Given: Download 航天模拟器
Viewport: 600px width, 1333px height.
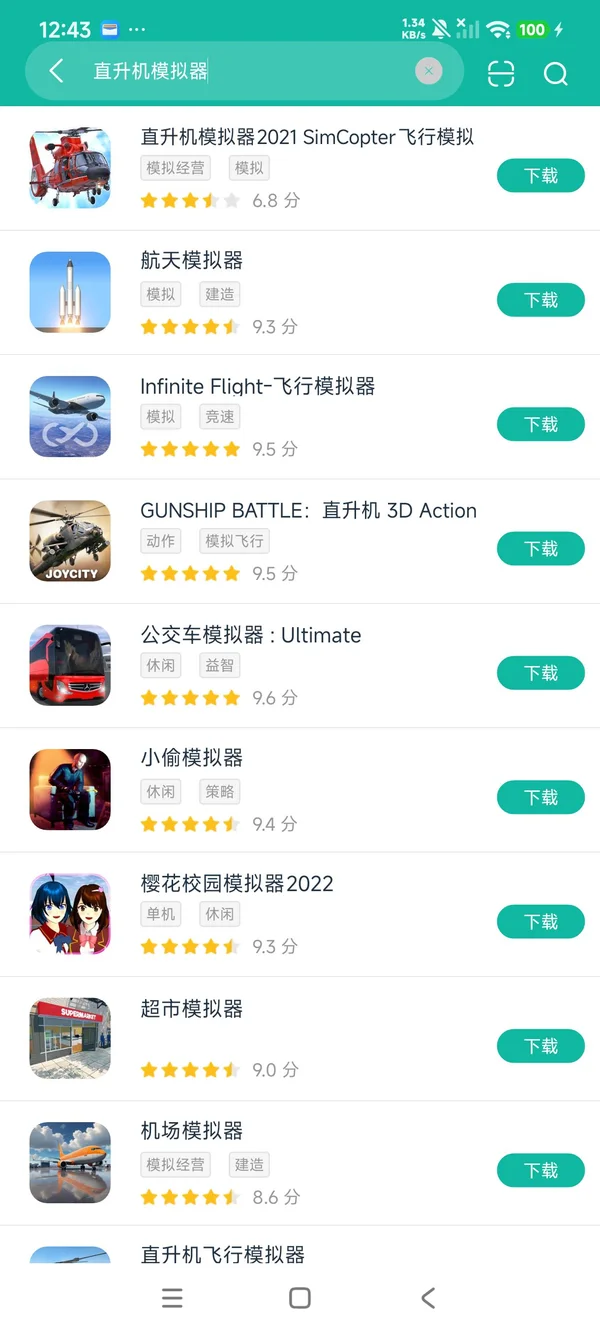Looking at the screenshot, I should [x=540, y=300].
